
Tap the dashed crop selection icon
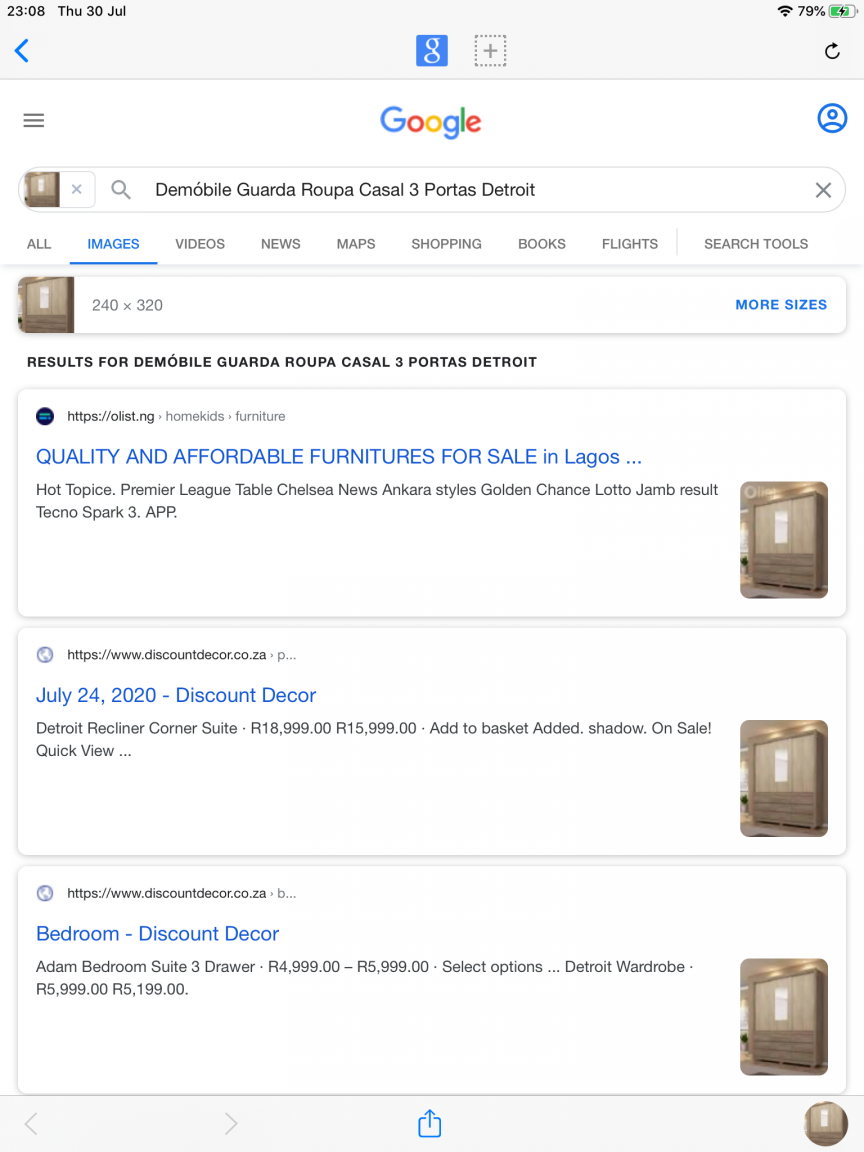click(x=490, y=50)
